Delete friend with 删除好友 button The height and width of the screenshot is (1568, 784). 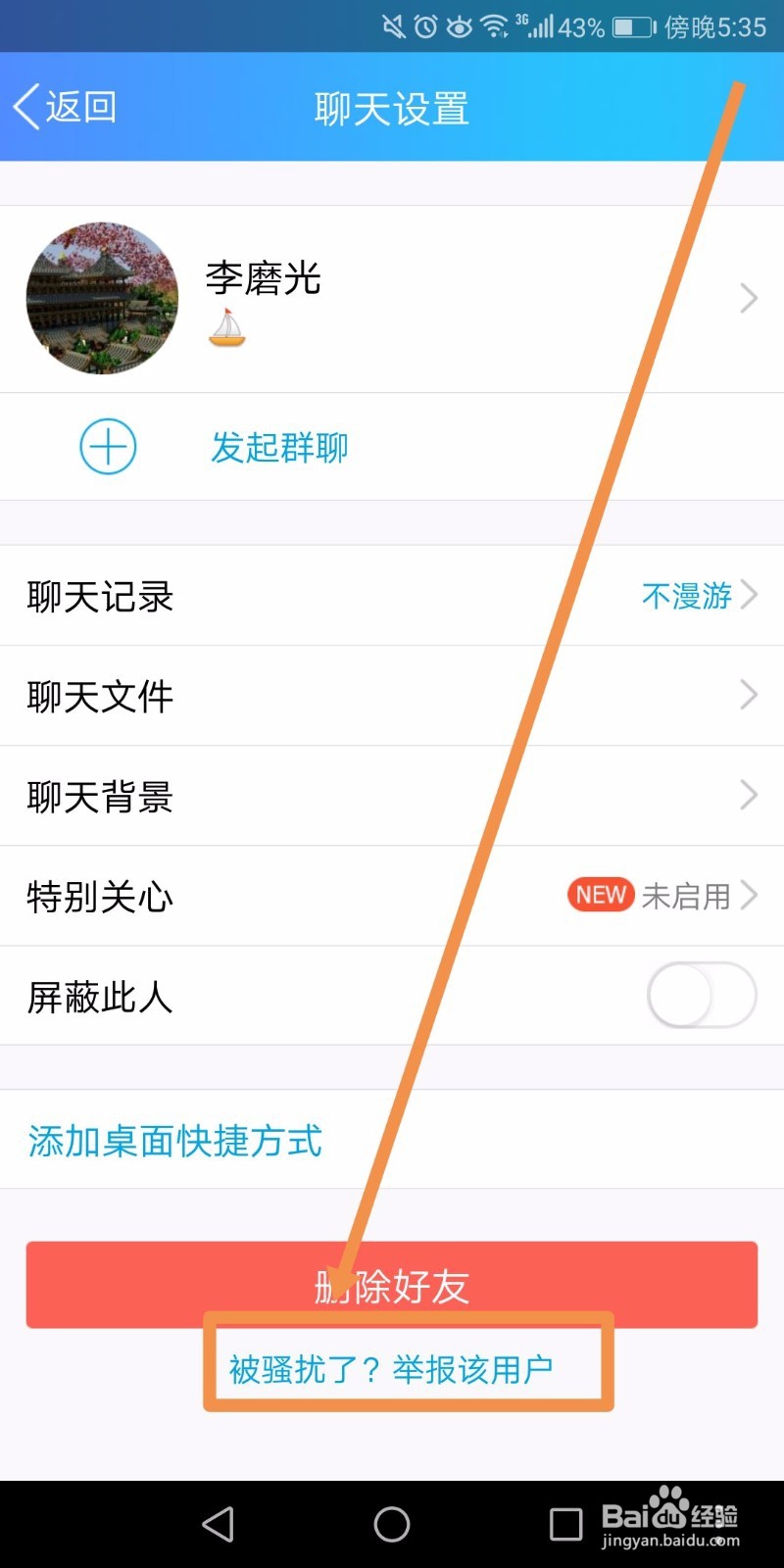pos(392,1285)
